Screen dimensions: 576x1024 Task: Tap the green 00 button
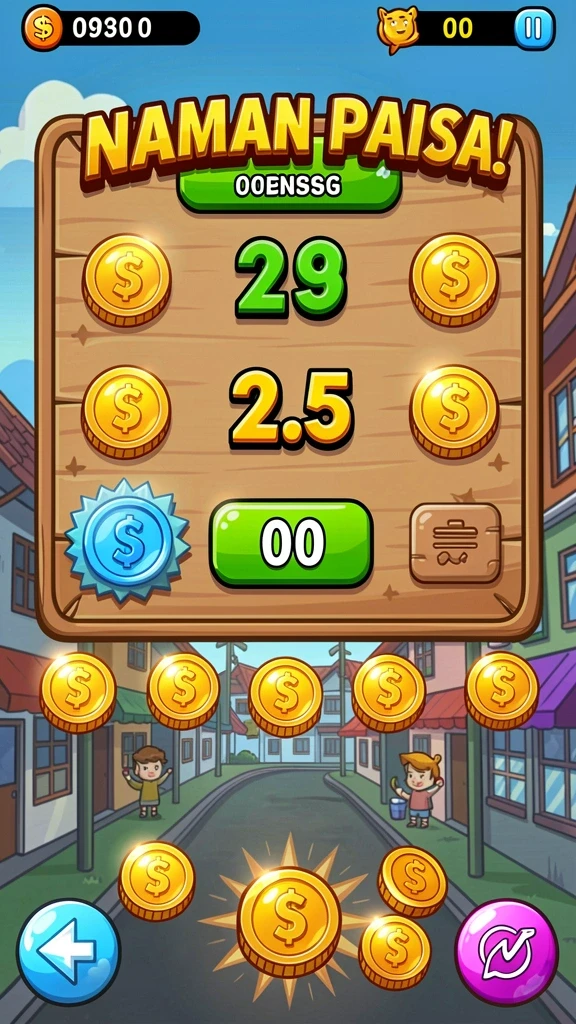point(291,543)
